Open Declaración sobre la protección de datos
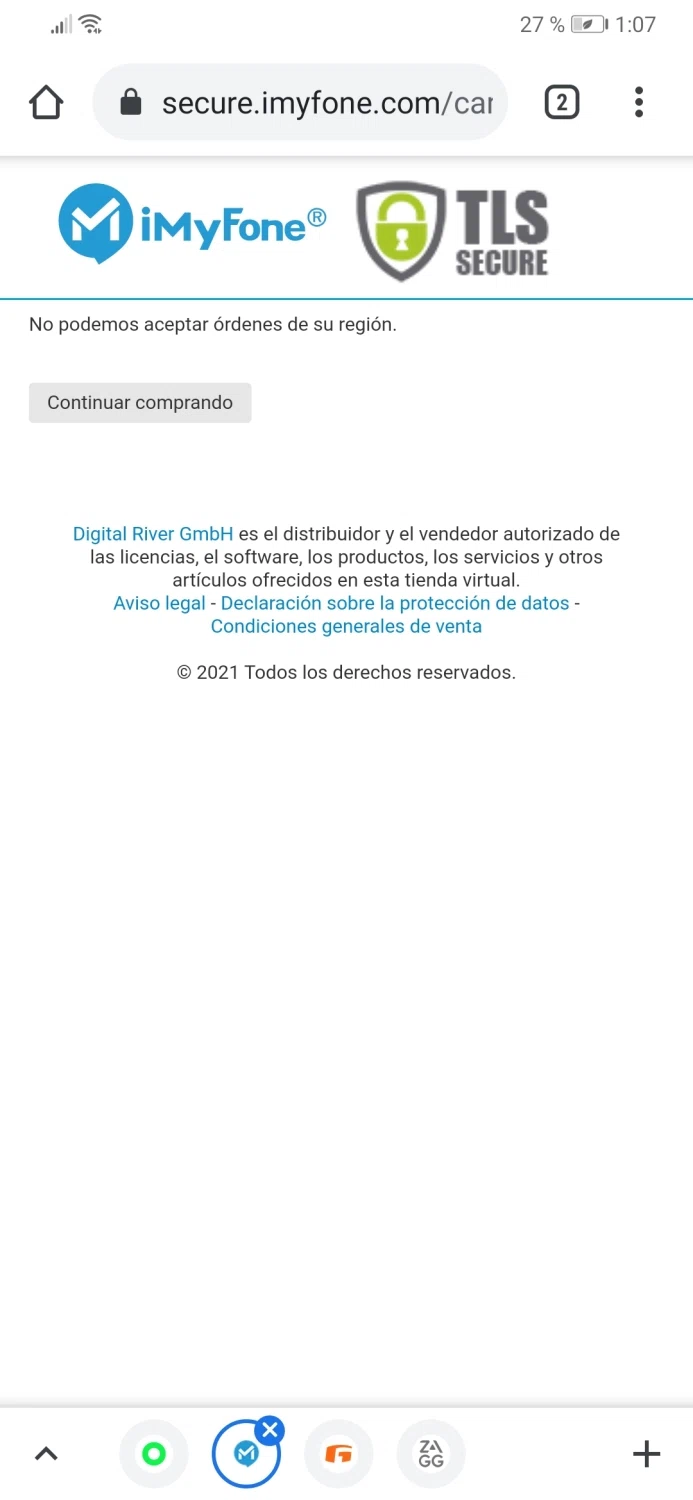Viewport: 693px width, 1500px height. coord(395,603)
